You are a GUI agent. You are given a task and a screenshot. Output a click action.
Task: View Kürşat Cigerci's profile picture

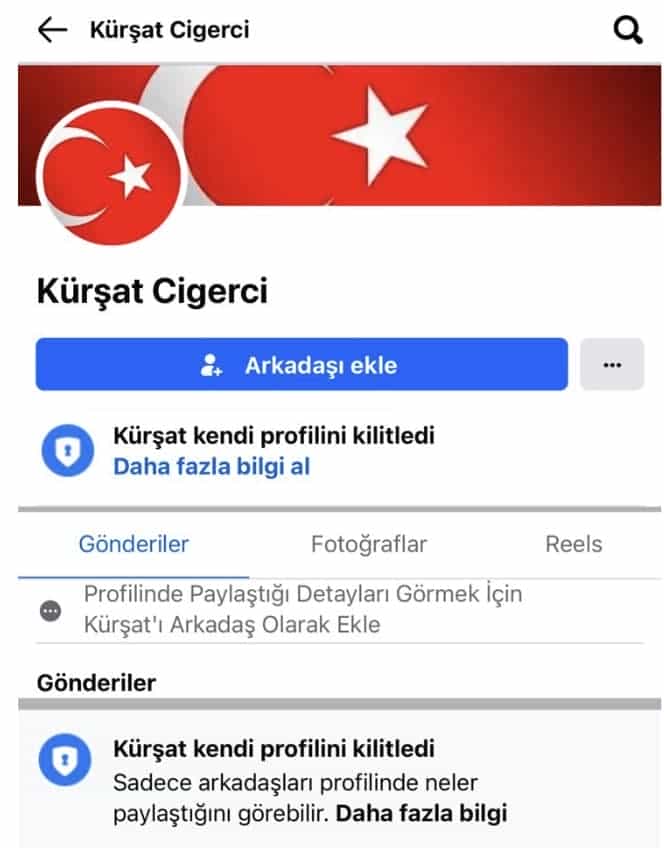click(x=111, y=176)
